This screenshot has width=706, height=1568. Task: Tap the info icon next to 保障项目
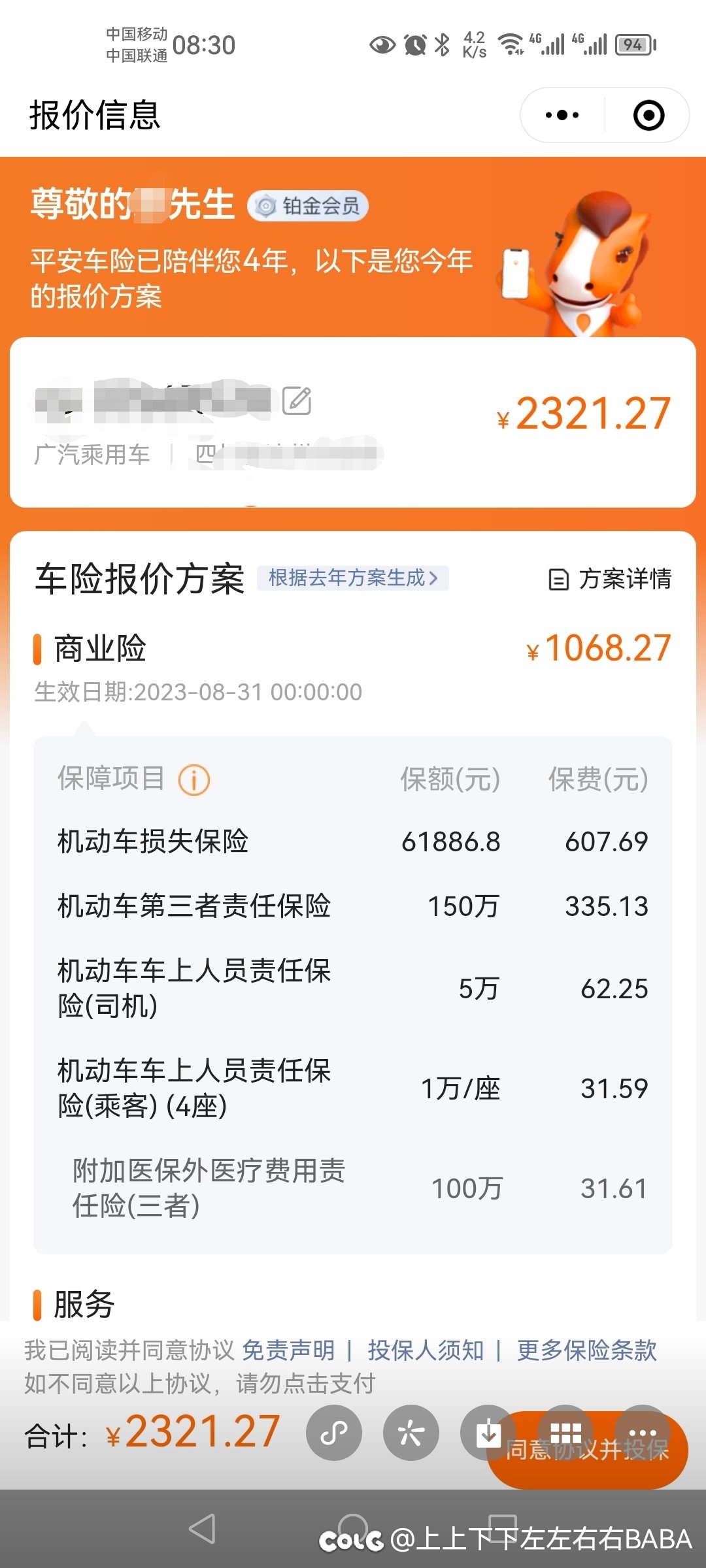(x=194, y=779)
